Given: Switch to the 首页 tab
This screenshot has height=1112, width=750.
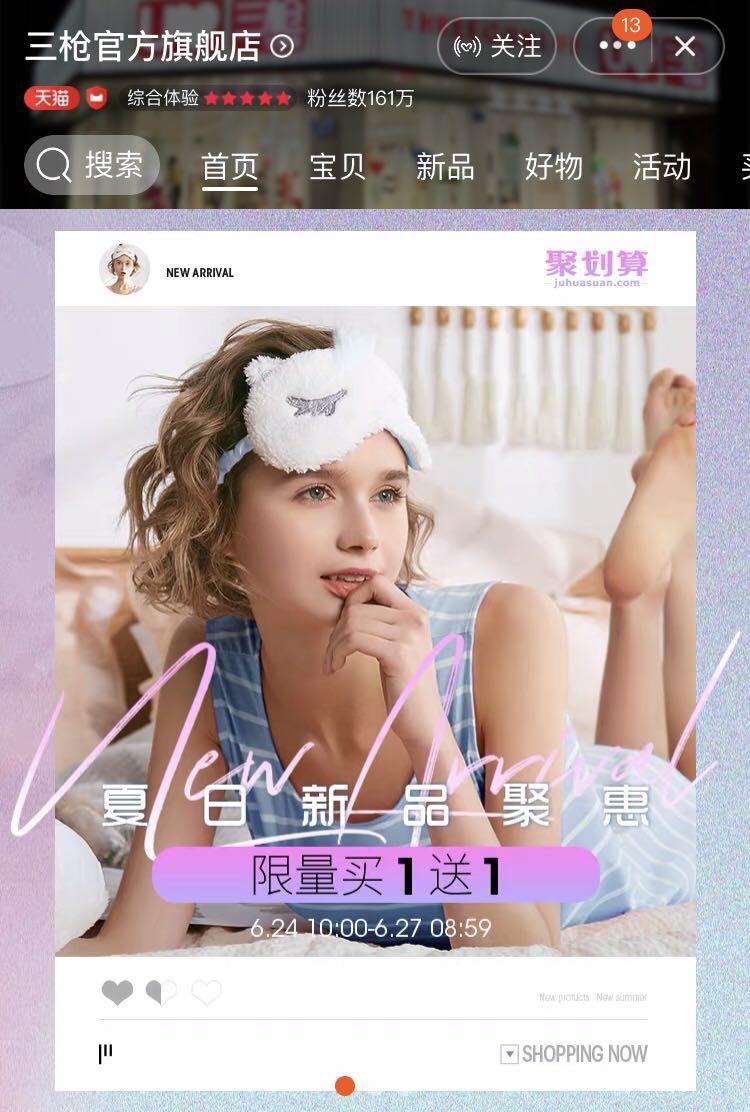Looking at the screenshot, I should point(230,166).
